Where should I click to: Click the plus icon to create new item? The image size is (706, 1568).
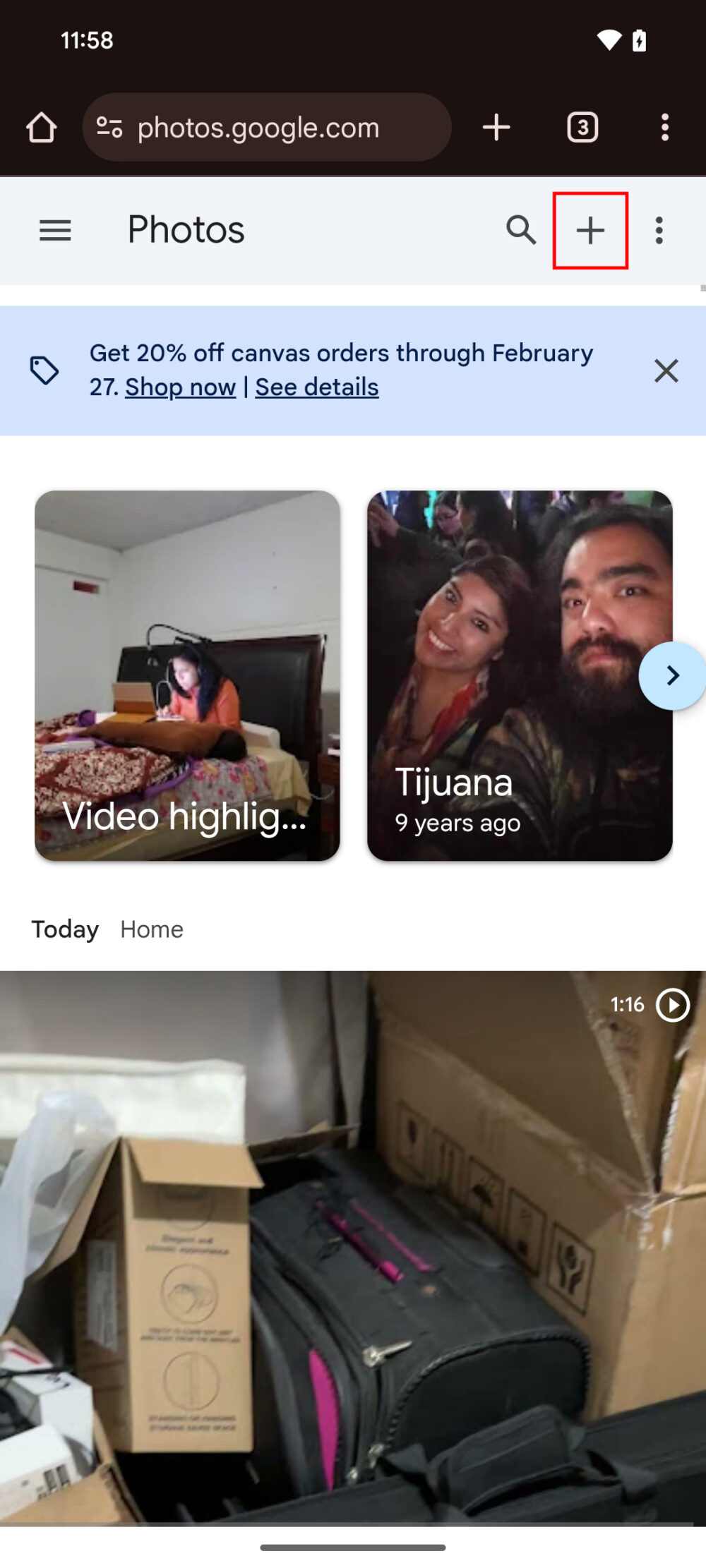click(590, 229)
